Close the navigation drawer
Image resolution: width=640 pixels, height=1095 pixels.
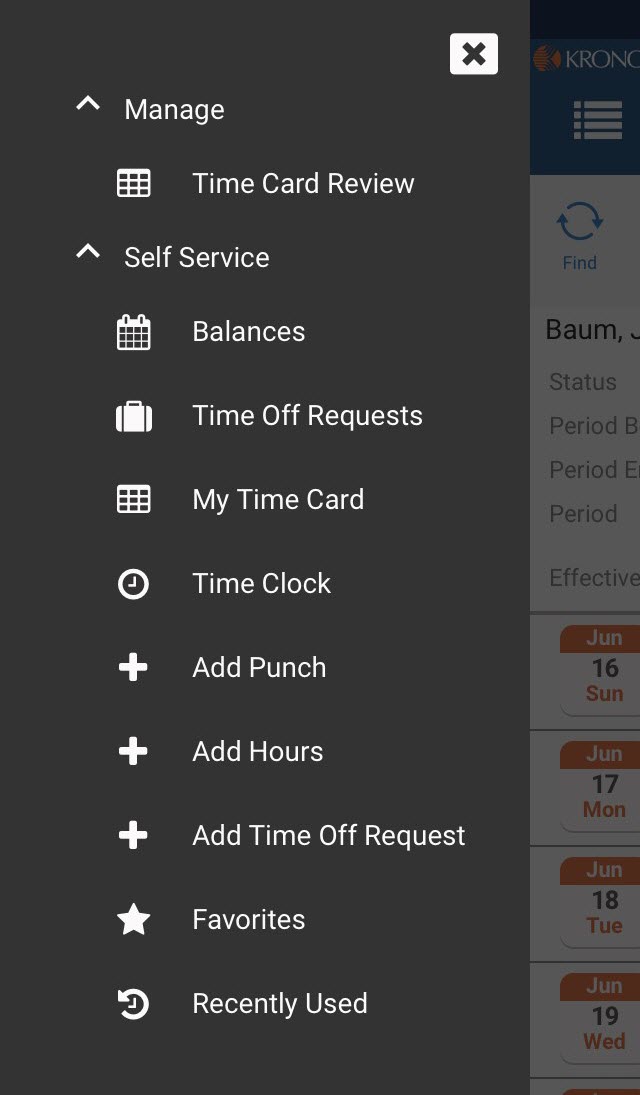(474, 54)
